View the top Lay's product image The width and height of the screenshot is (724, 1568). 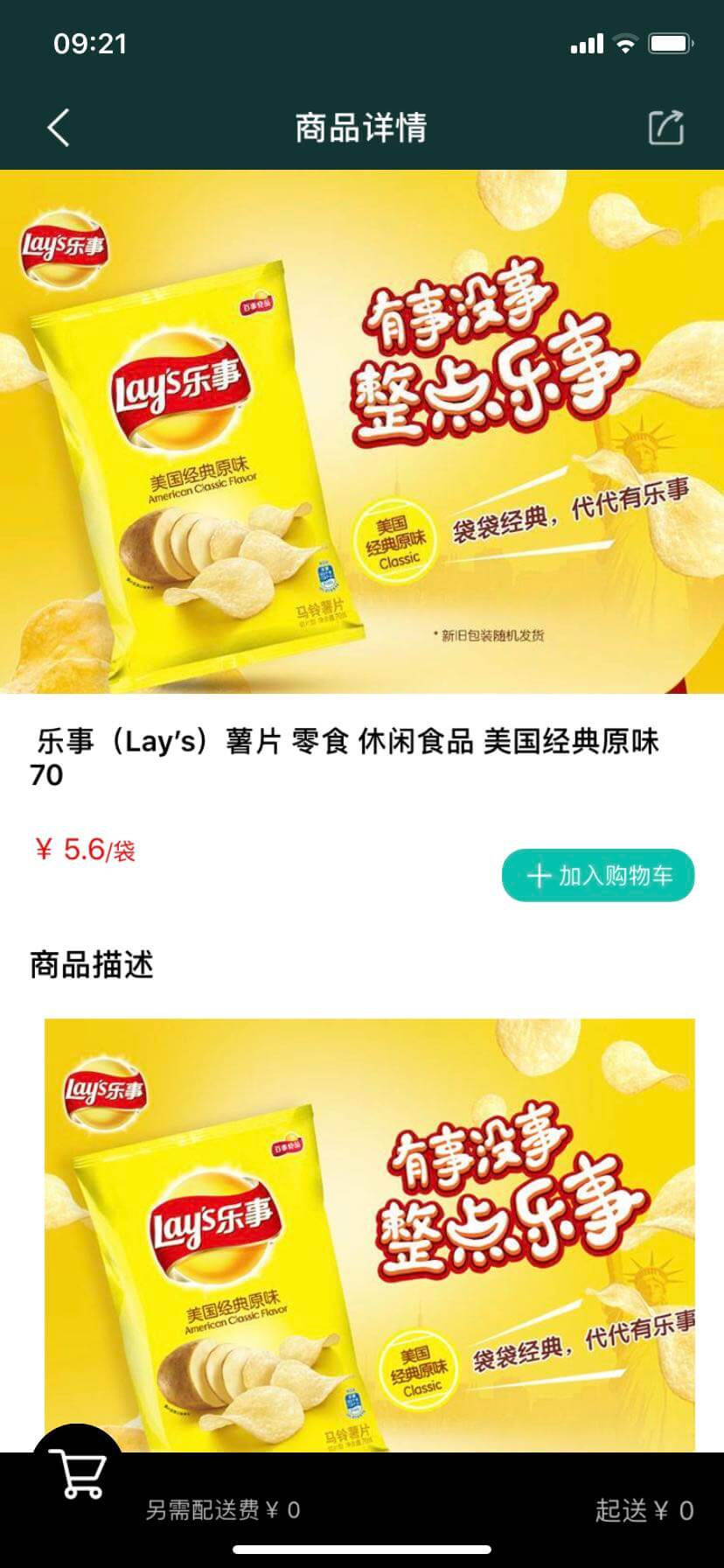(x=362, y=431)
